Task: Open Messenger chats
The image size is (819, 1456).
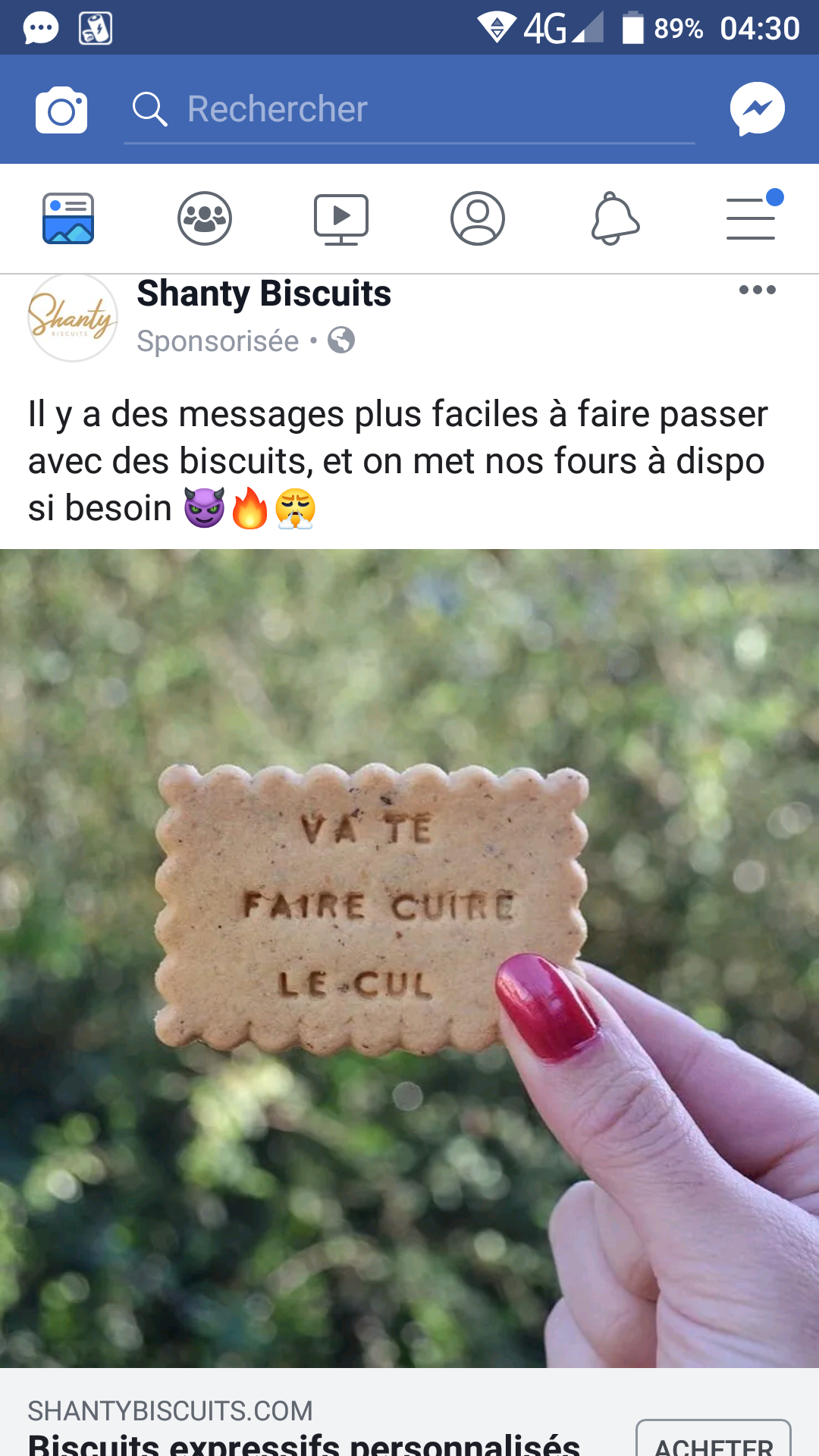Action: (757, 108)
